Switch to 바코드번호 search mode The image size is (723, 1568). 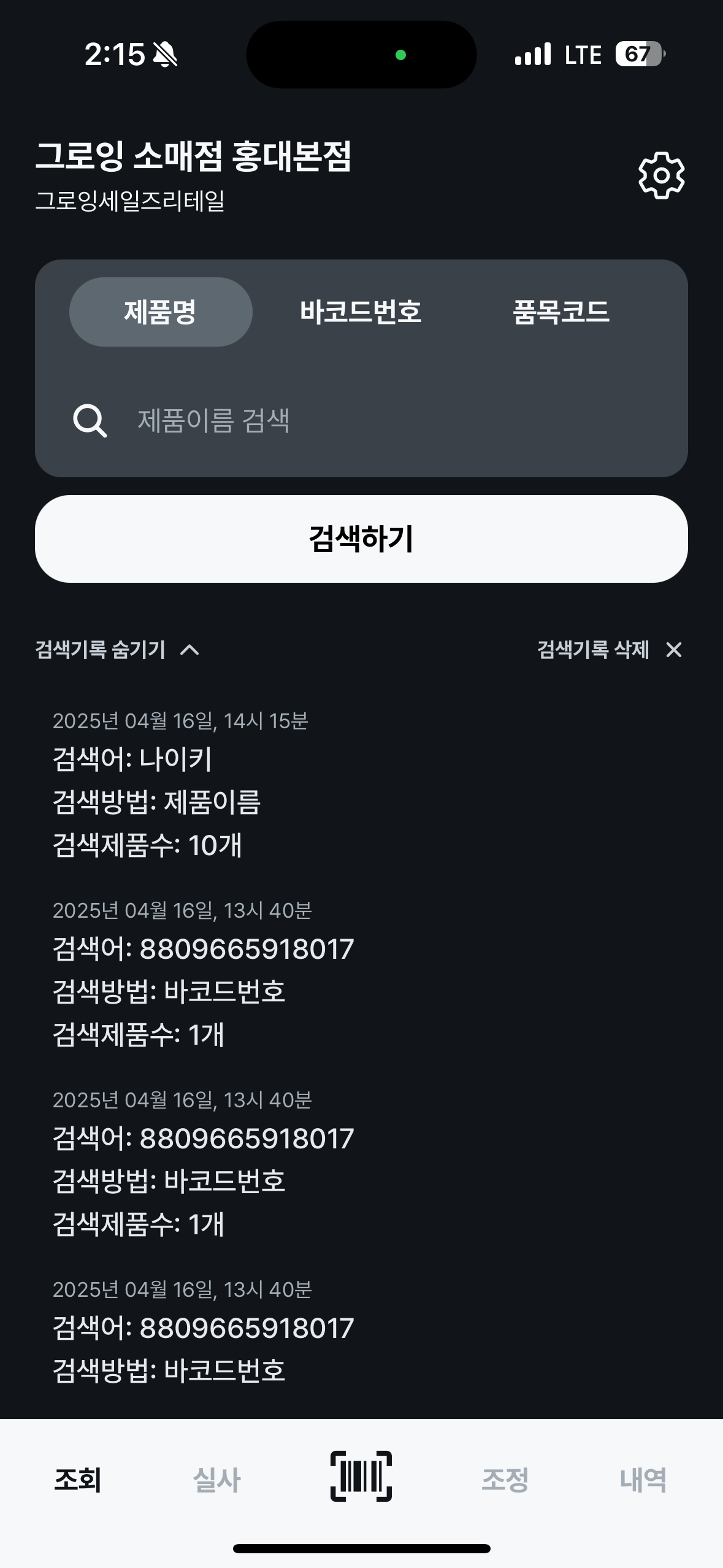pyautogui.click(x=361, y=312)
